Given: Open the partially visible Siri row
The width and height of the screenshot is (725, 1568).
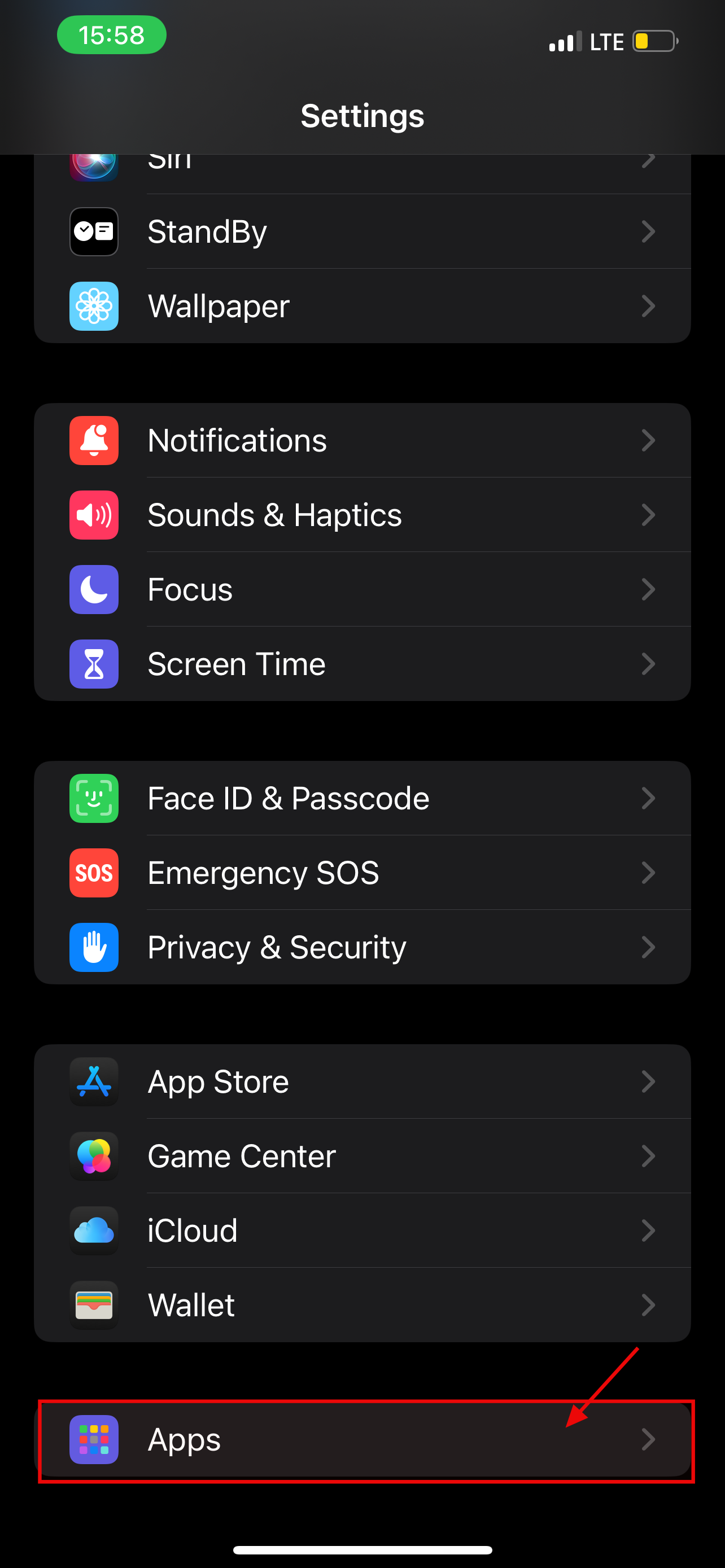Looking at the screenshot, I should pyautogui.click(x=361, y=169).
